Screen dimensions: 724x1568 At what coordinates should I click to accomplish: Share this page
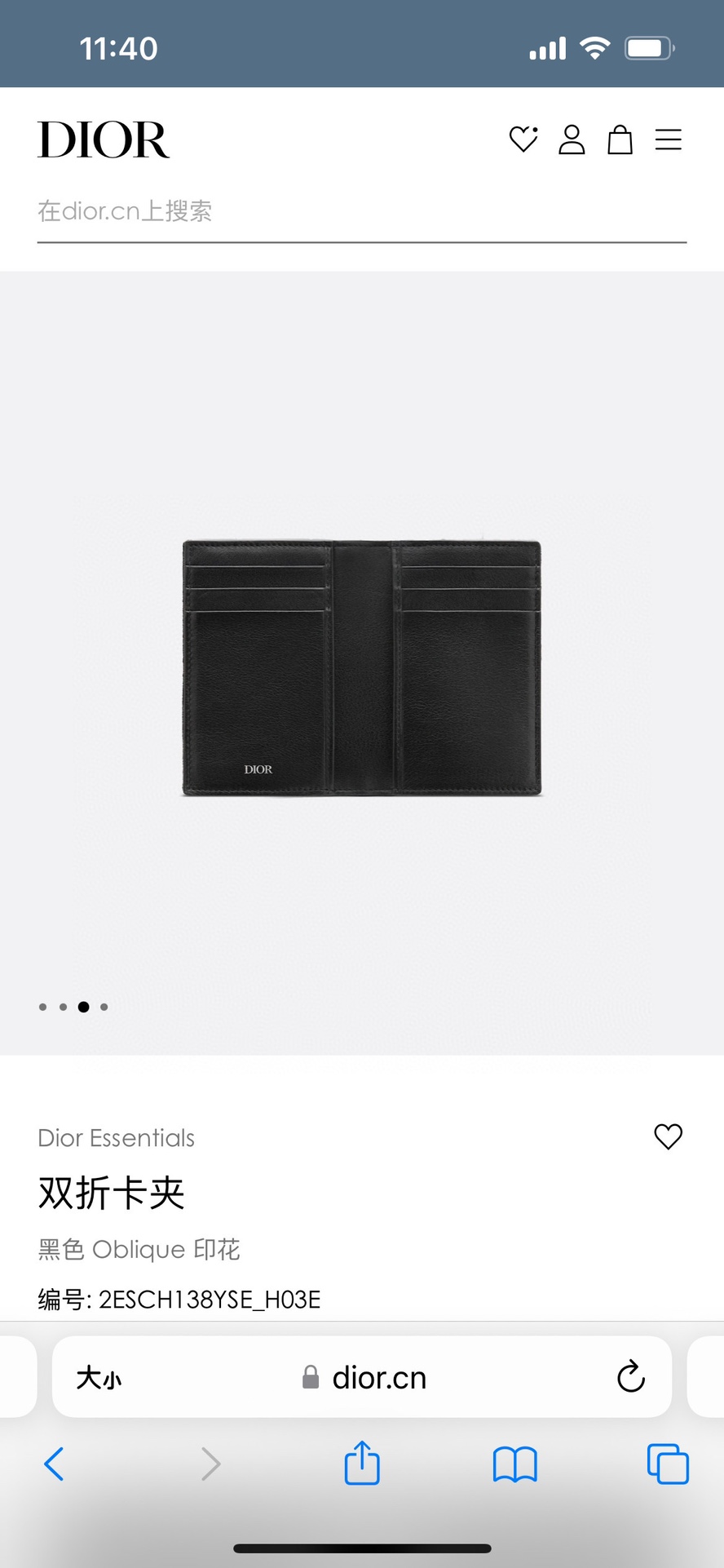click(x=362, y=1463)
